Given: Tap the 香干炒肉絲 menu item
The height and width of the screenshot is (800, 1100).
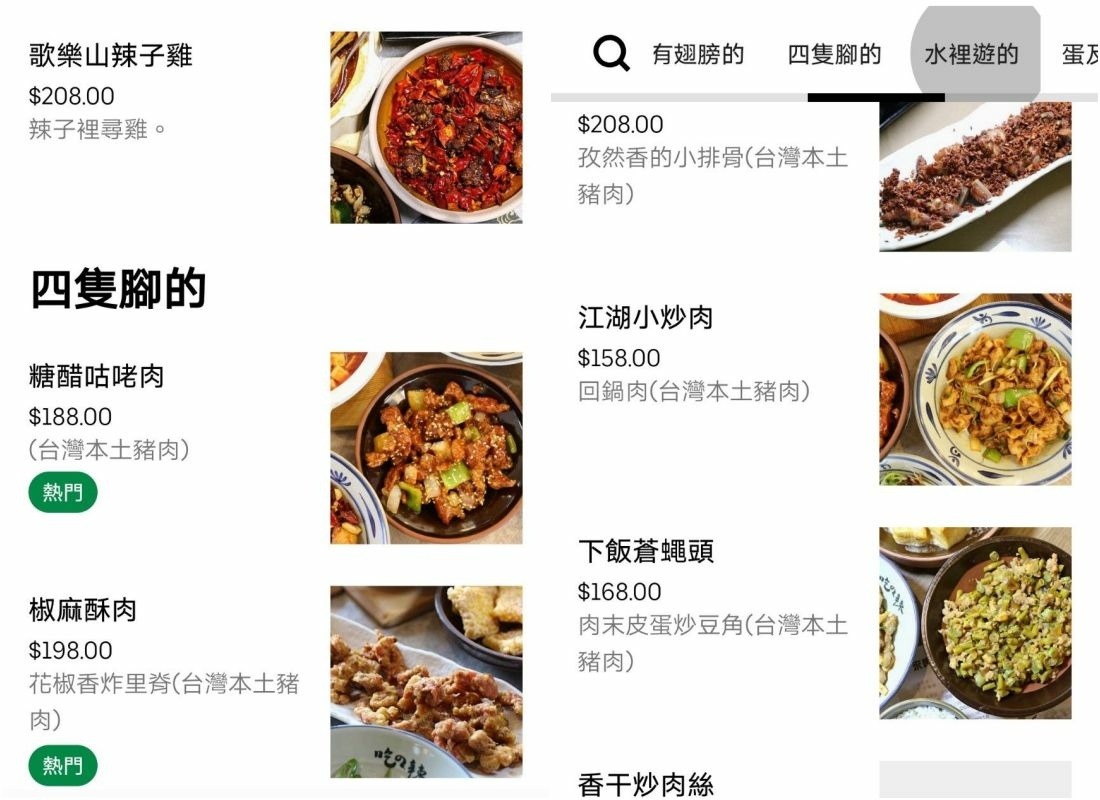Looking at the screenshot, I should 646,785.
